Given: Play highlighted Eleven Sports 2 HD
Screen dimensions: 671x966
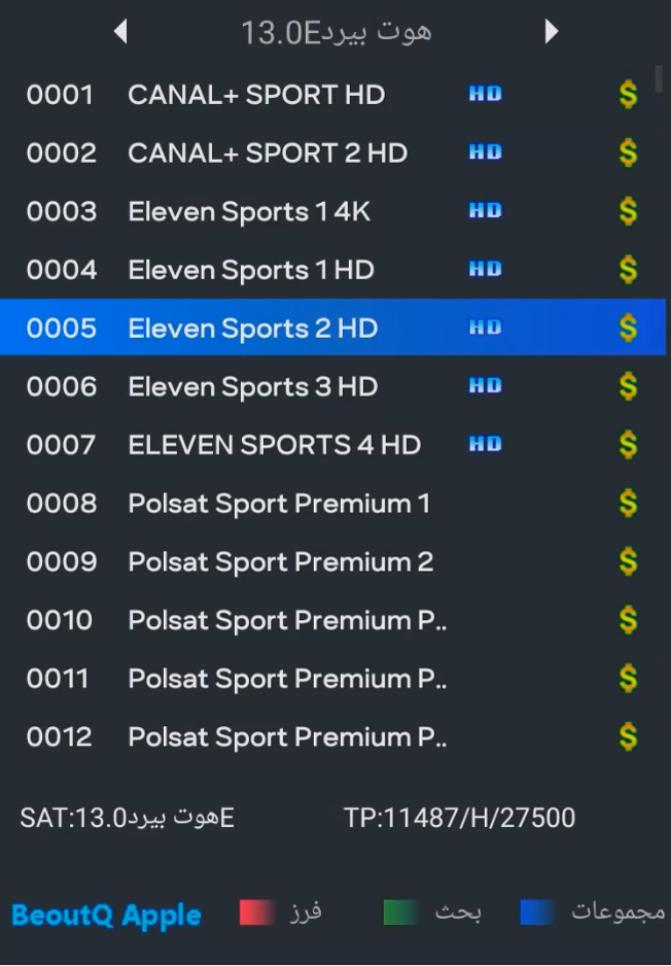Looking at the screenshot, I should (252, 328).
